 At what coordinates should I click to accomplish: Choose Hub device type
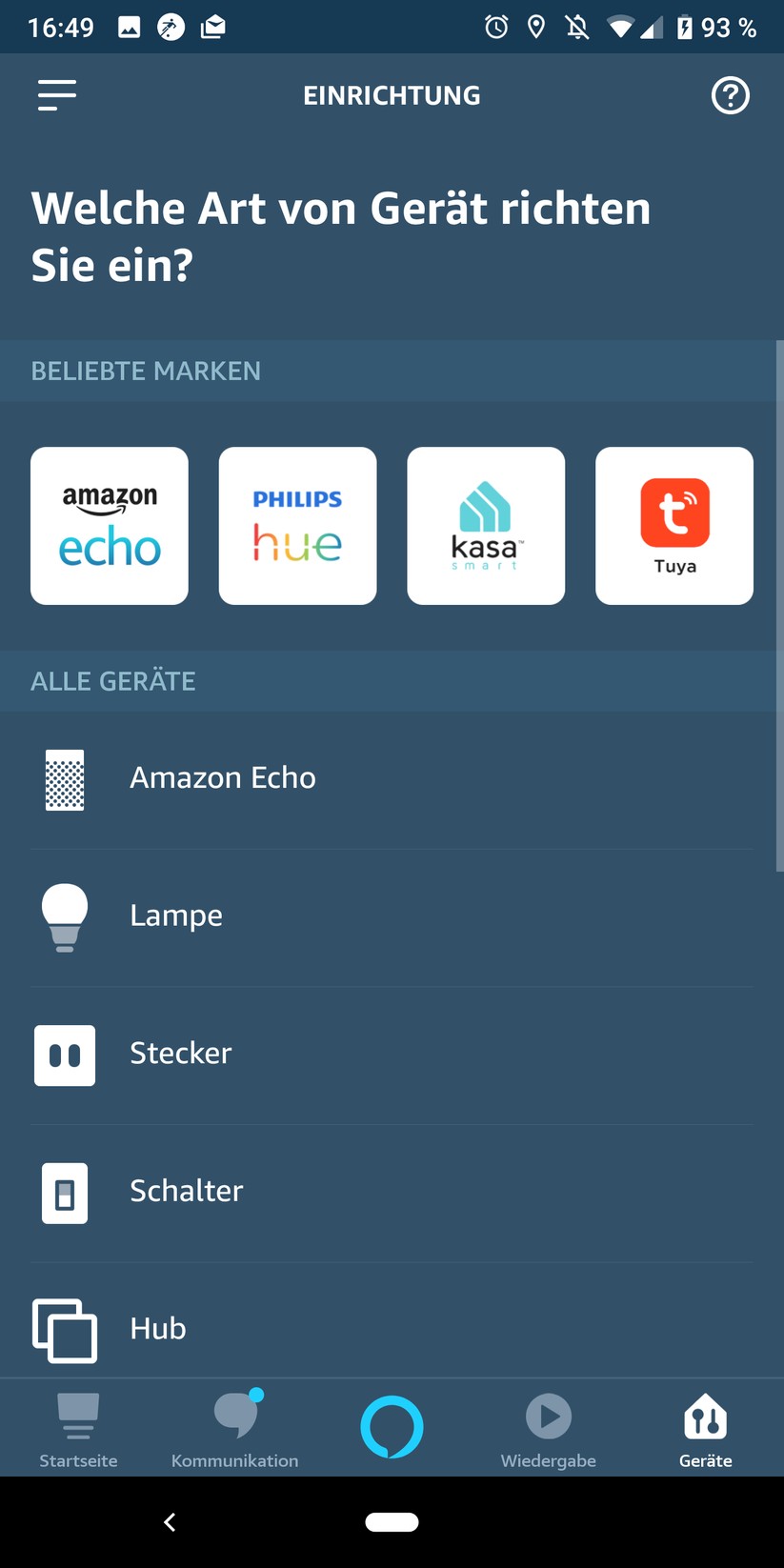[x=158, y=1329]
